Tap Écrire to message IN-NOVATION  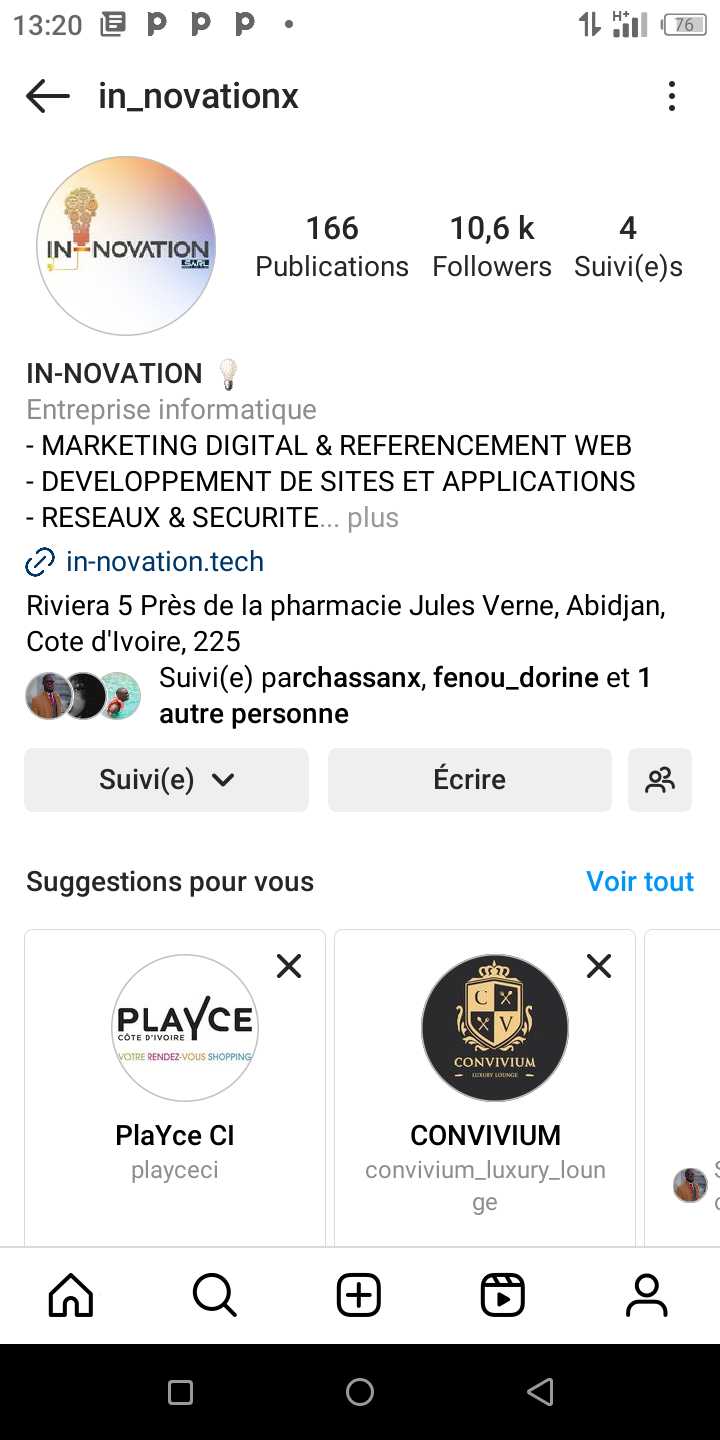coord(469,780)
